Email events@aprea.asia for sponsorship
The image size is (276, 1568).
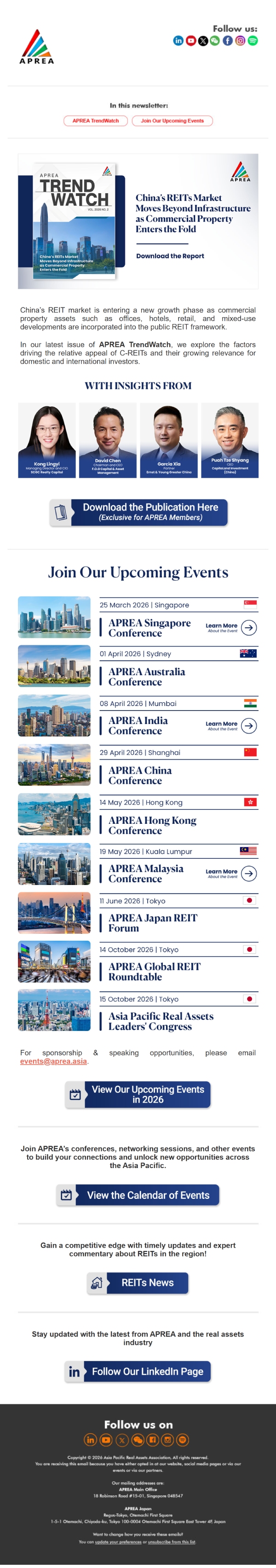[x=53, y=1061]
